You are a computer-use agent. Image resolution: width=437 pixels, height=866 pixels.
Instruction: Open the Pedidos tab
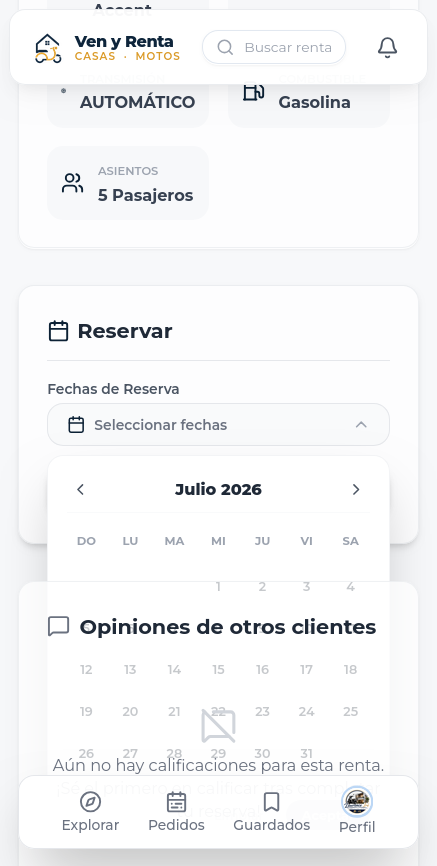[x=176, y=811]
